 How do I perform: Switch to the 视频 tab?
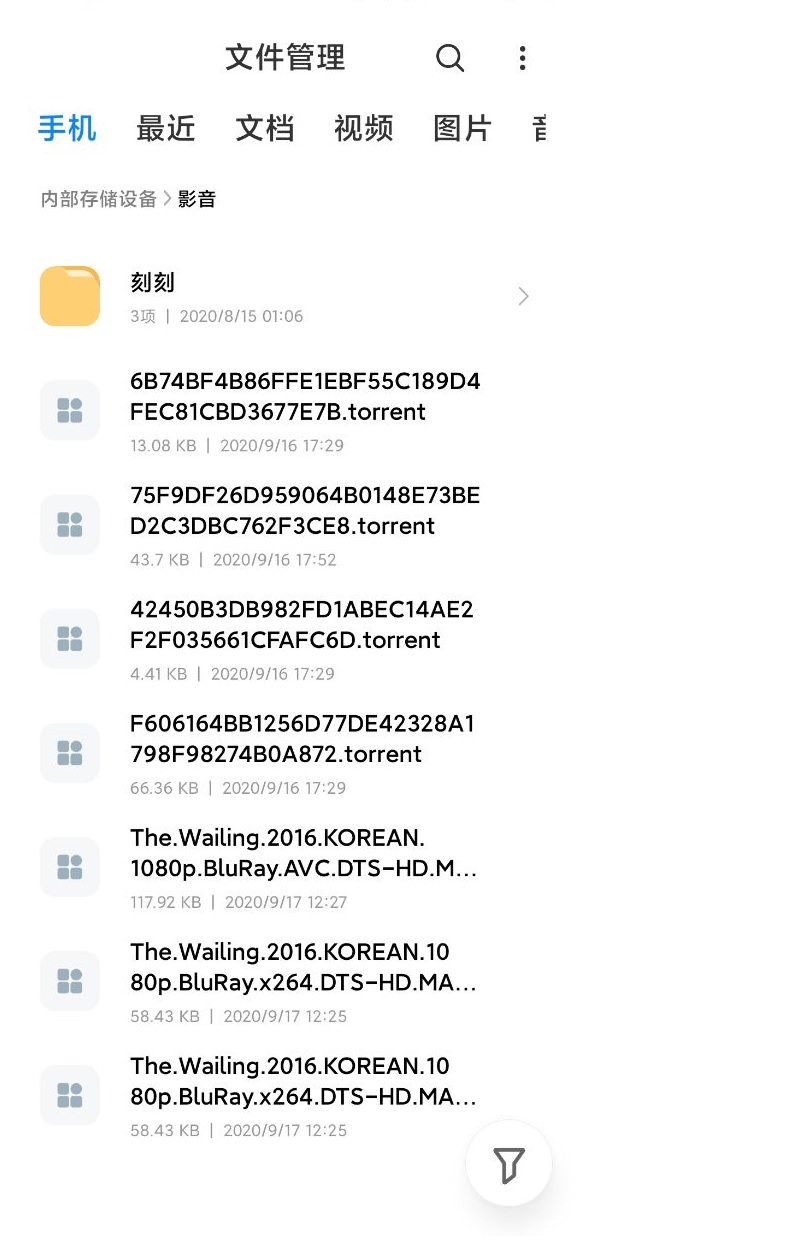(x=363, y=129)
